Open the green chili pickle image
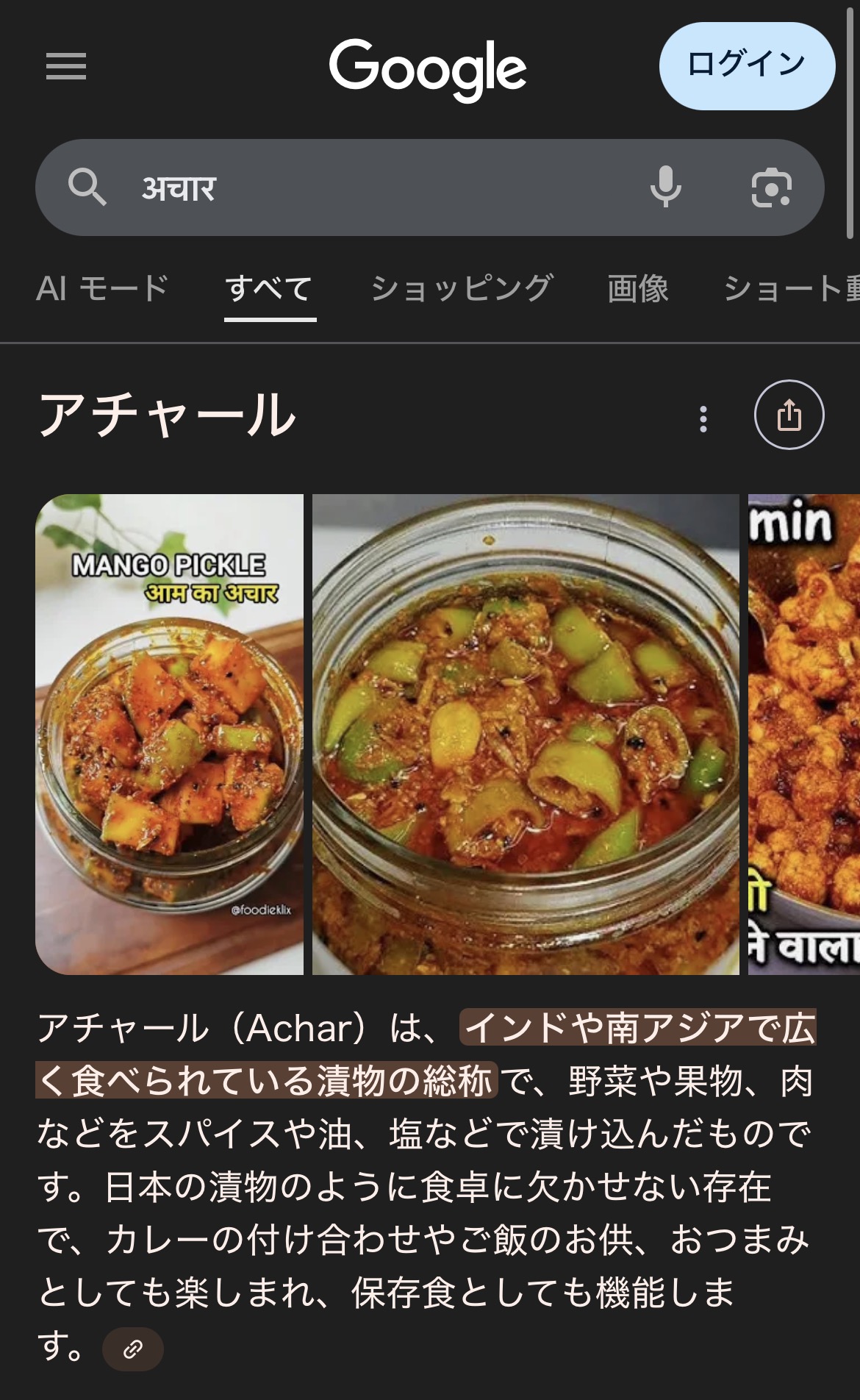Image resolution: width=860 pixels, height=1400 pixels. point(526,734)
